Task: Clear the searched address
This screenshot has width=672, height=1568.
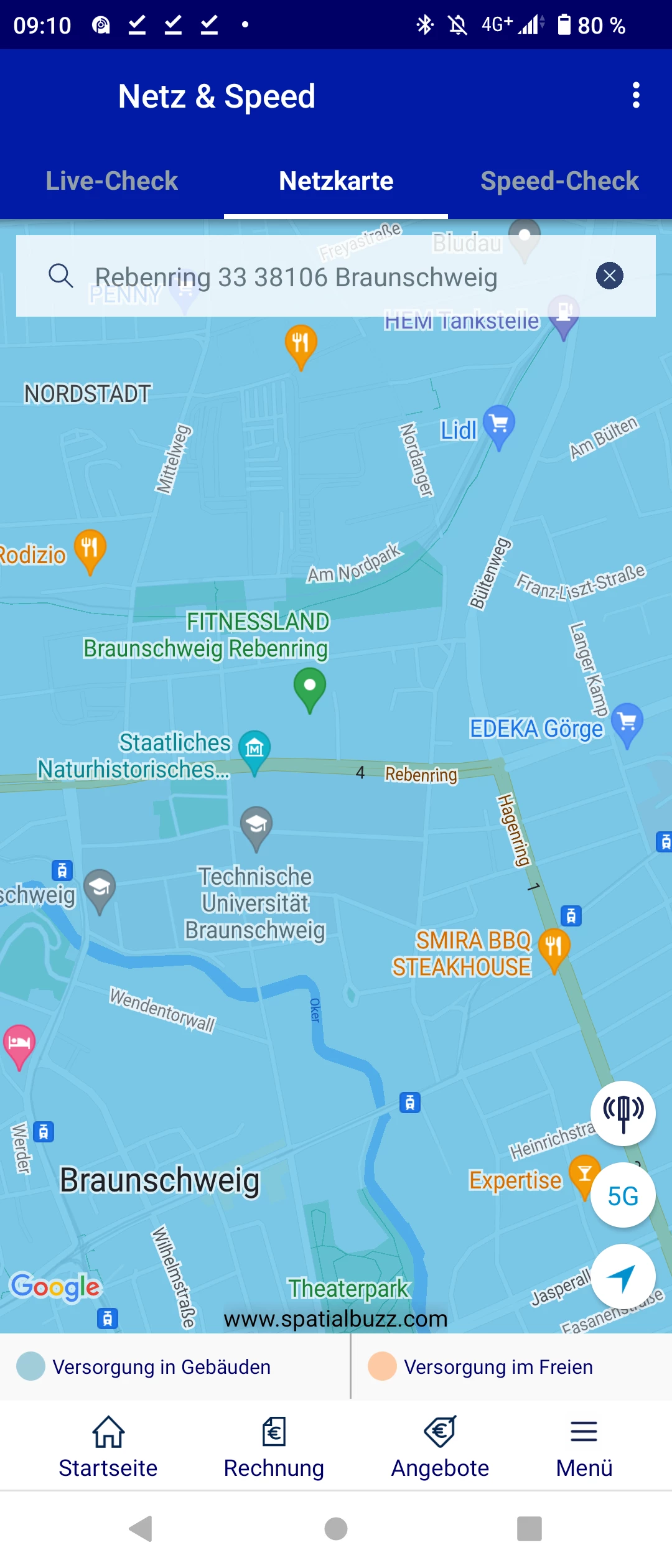Action: click(x=609, y=276)
